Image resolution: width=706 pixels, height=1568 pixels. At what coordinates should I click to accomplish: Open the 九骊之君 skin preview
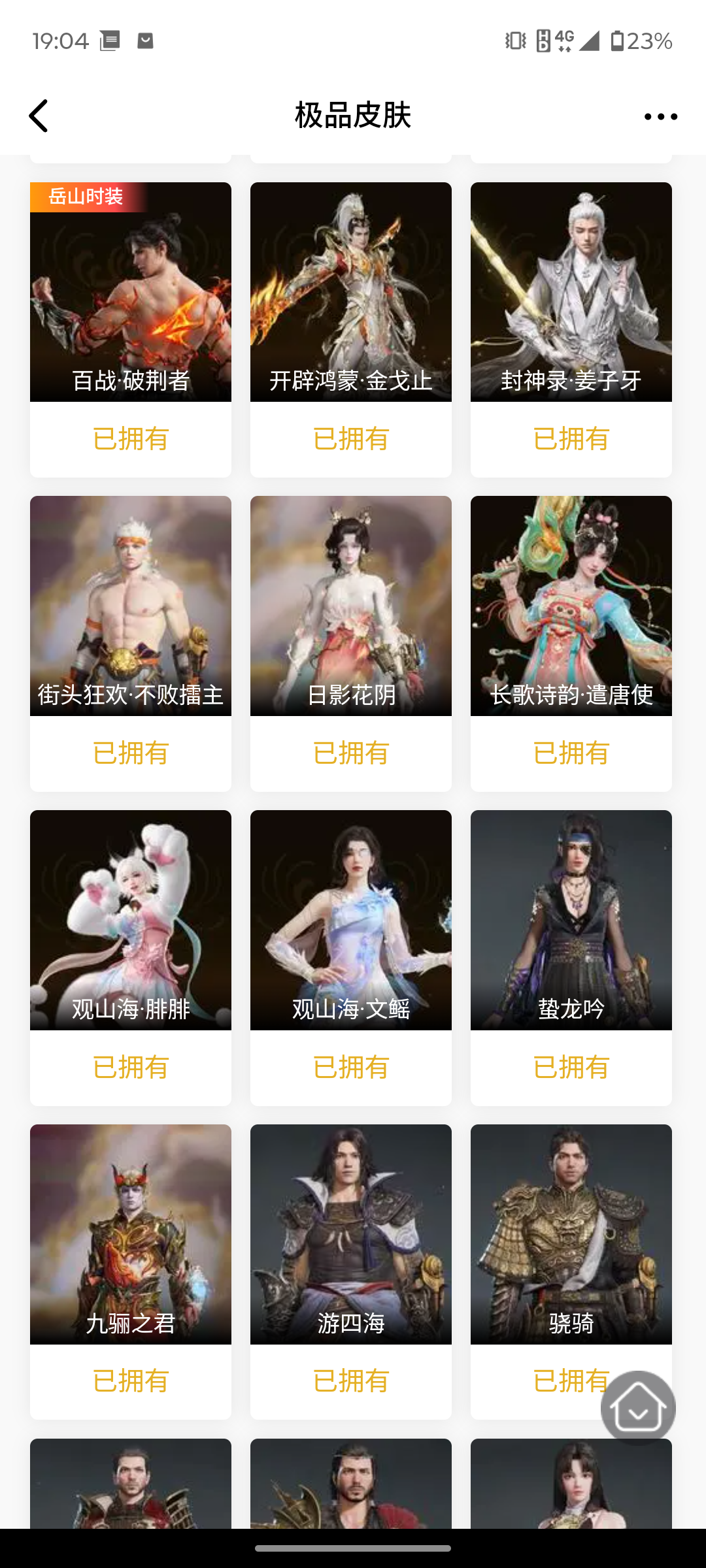(x=130, y=1233)
